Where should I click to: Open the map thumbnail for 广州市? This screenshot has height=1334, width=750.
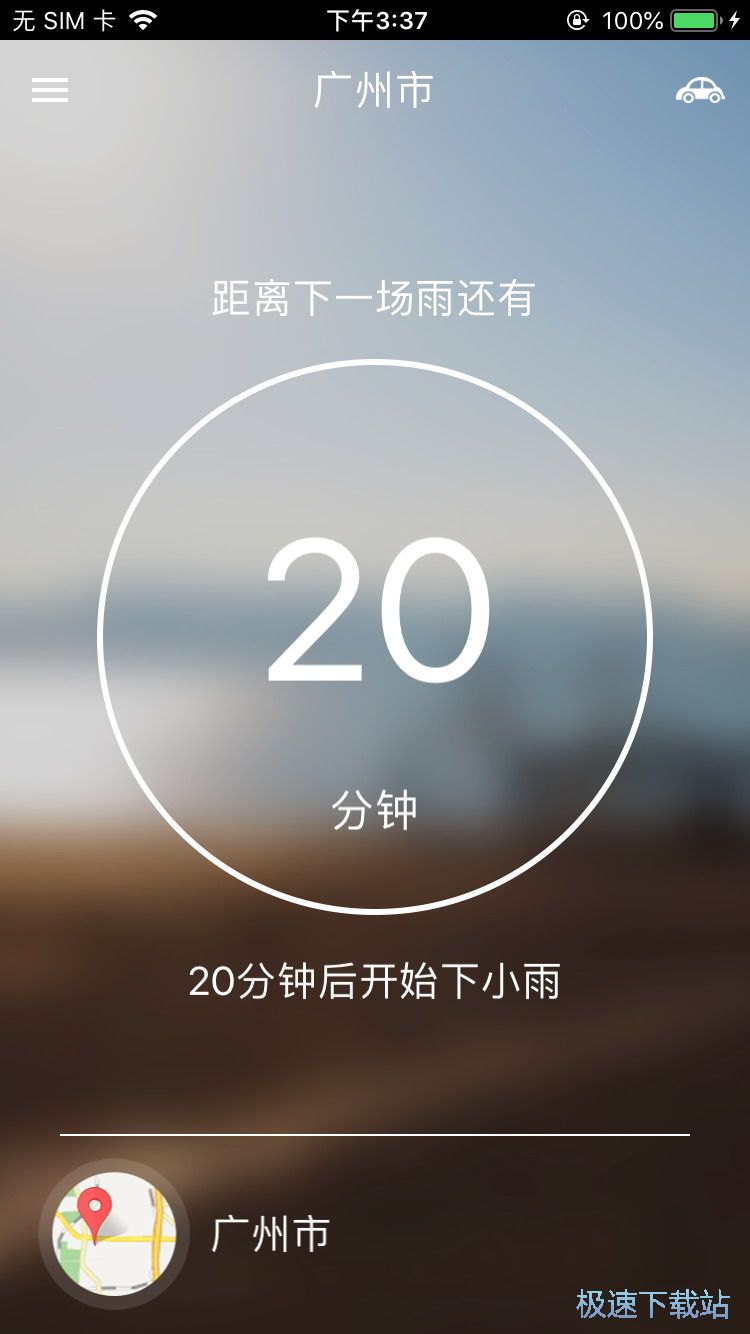click(114, 1234)
